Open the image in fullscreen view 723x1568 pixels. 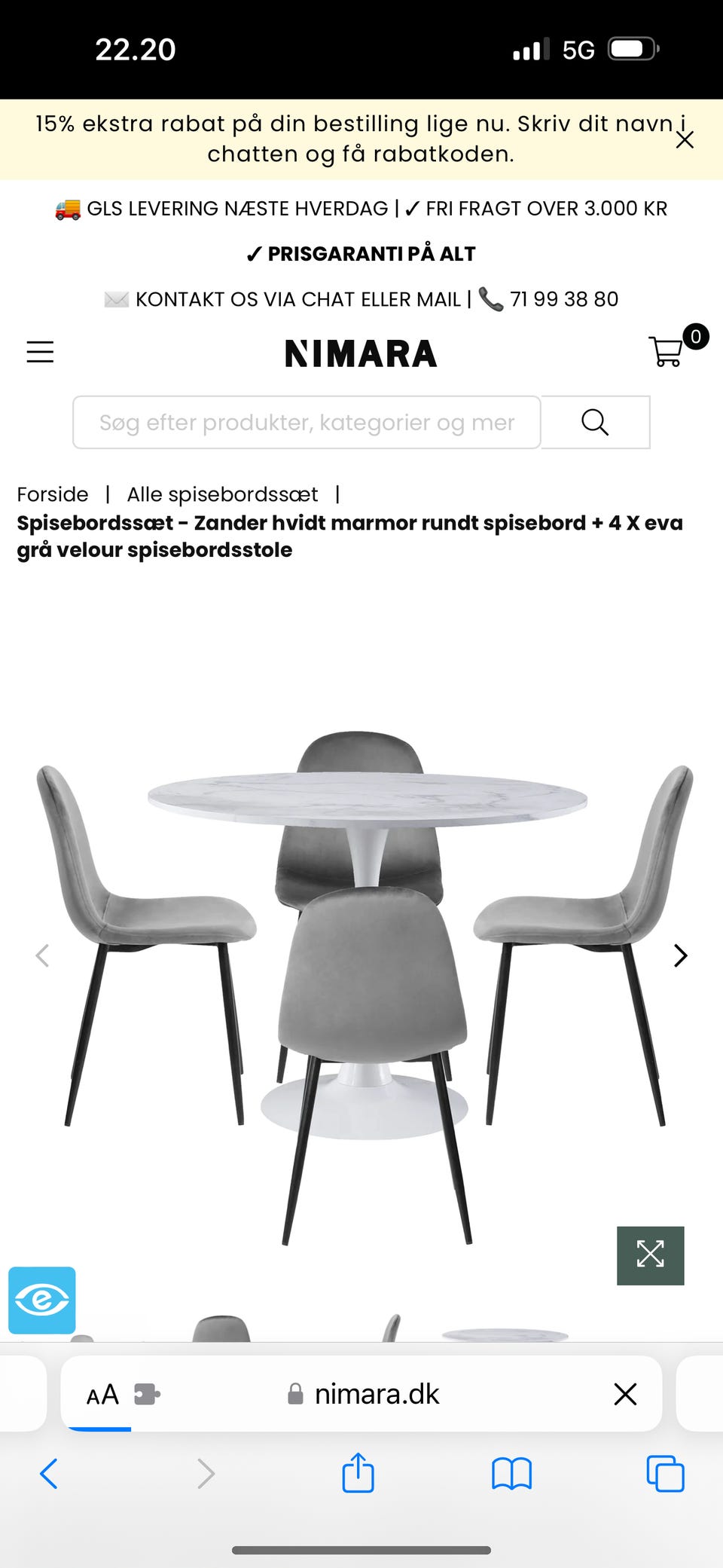point(650,1256)
